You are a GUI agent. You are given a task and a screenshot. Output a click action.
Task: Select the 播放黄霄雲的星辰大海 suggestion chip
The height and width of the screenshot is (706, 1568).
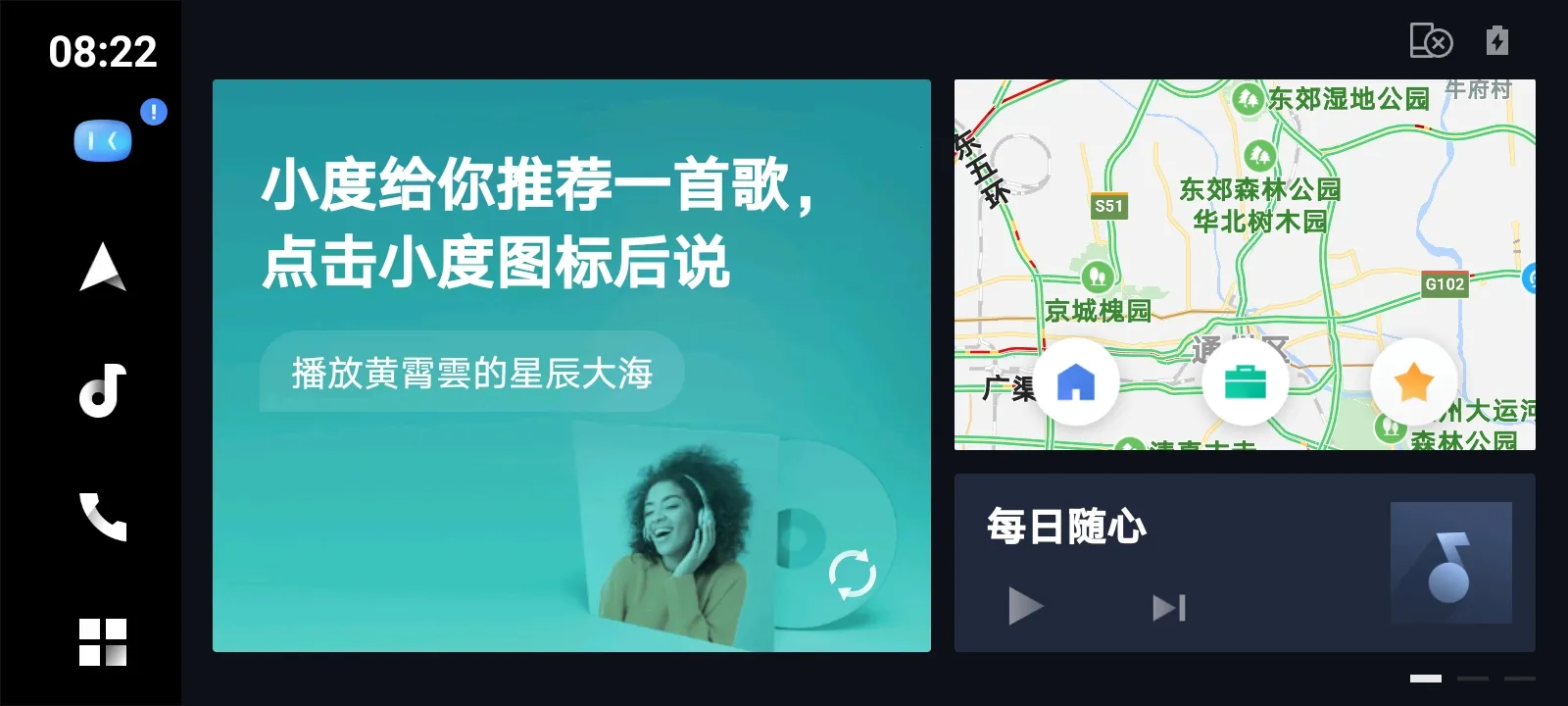click(x=471, y=373)
